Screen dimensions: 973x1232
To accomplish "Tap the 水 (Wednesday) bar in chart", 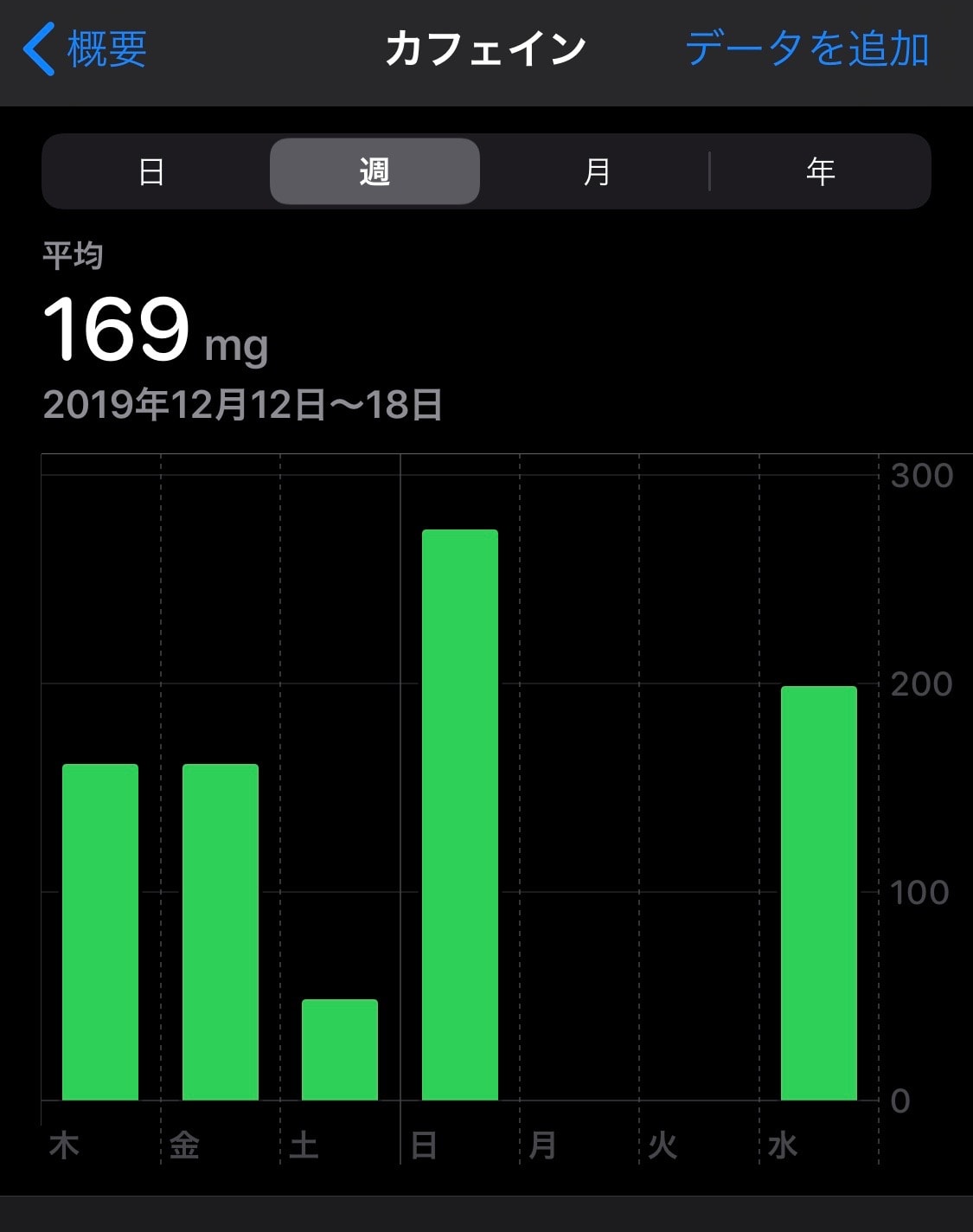I will pos(818,891).
